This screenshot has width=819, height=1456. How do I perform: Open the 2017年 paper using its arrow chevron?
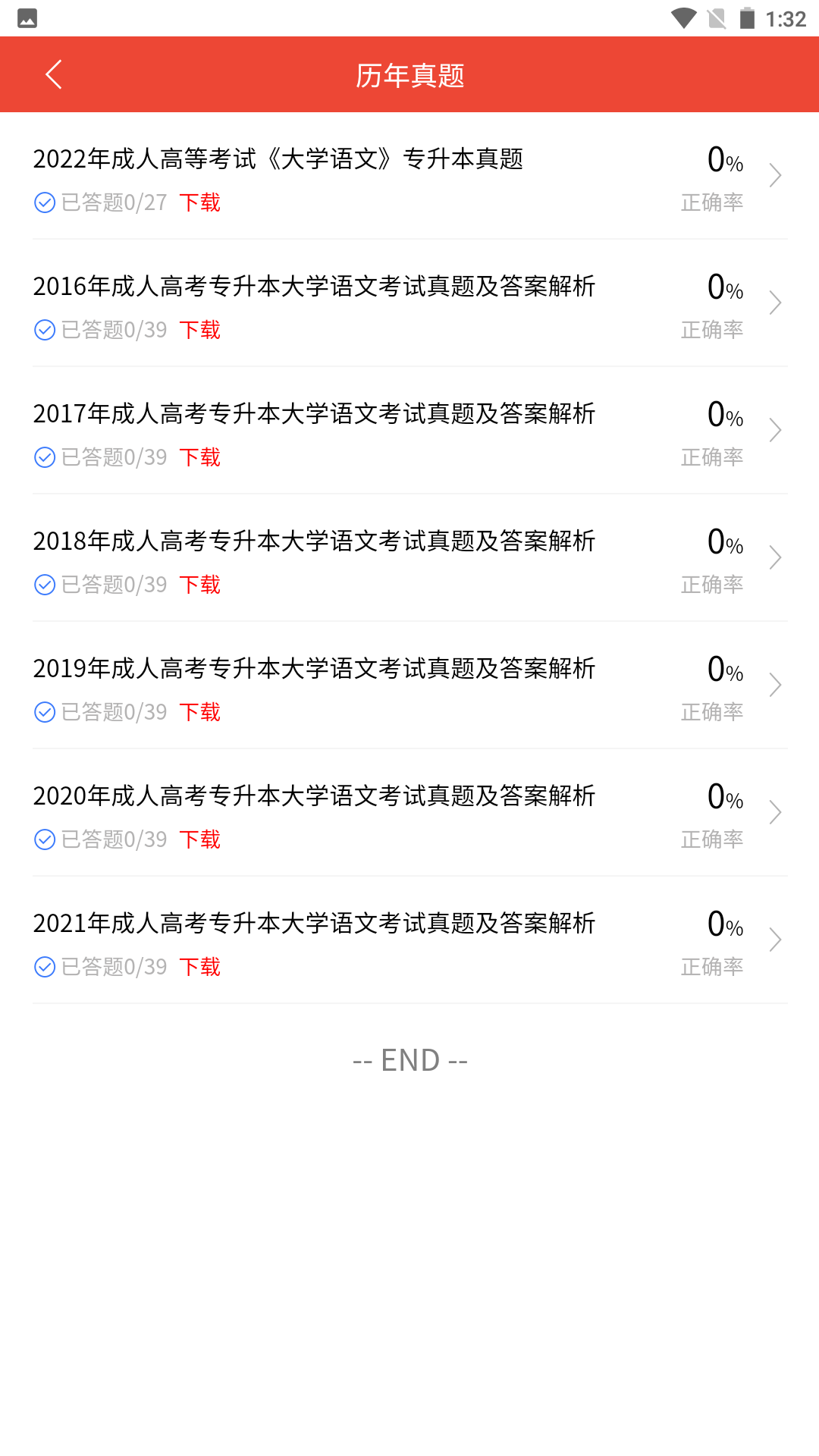click(775, 429)
